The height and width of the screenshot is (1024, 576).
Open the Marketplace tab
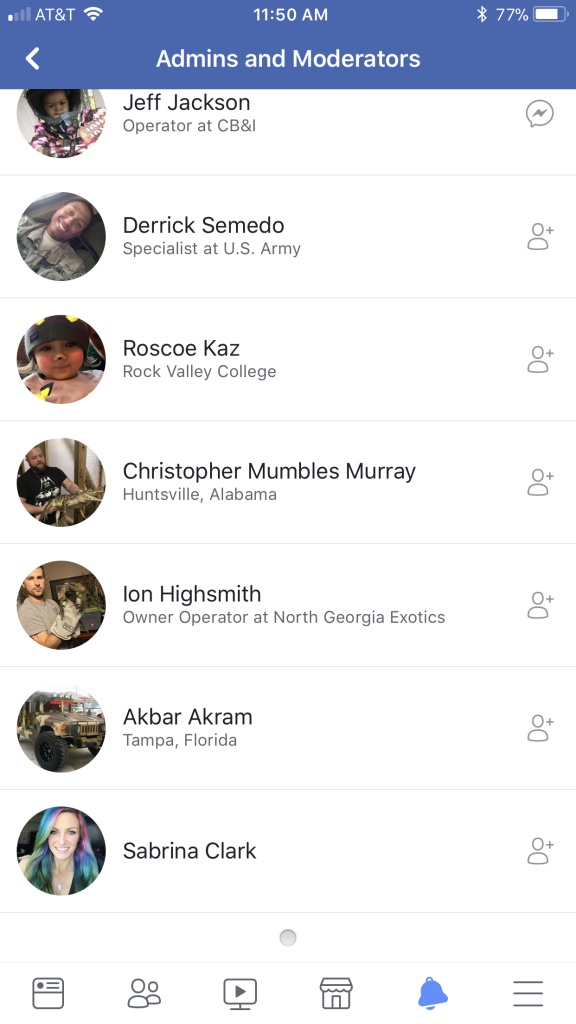(x=336, y=993)
